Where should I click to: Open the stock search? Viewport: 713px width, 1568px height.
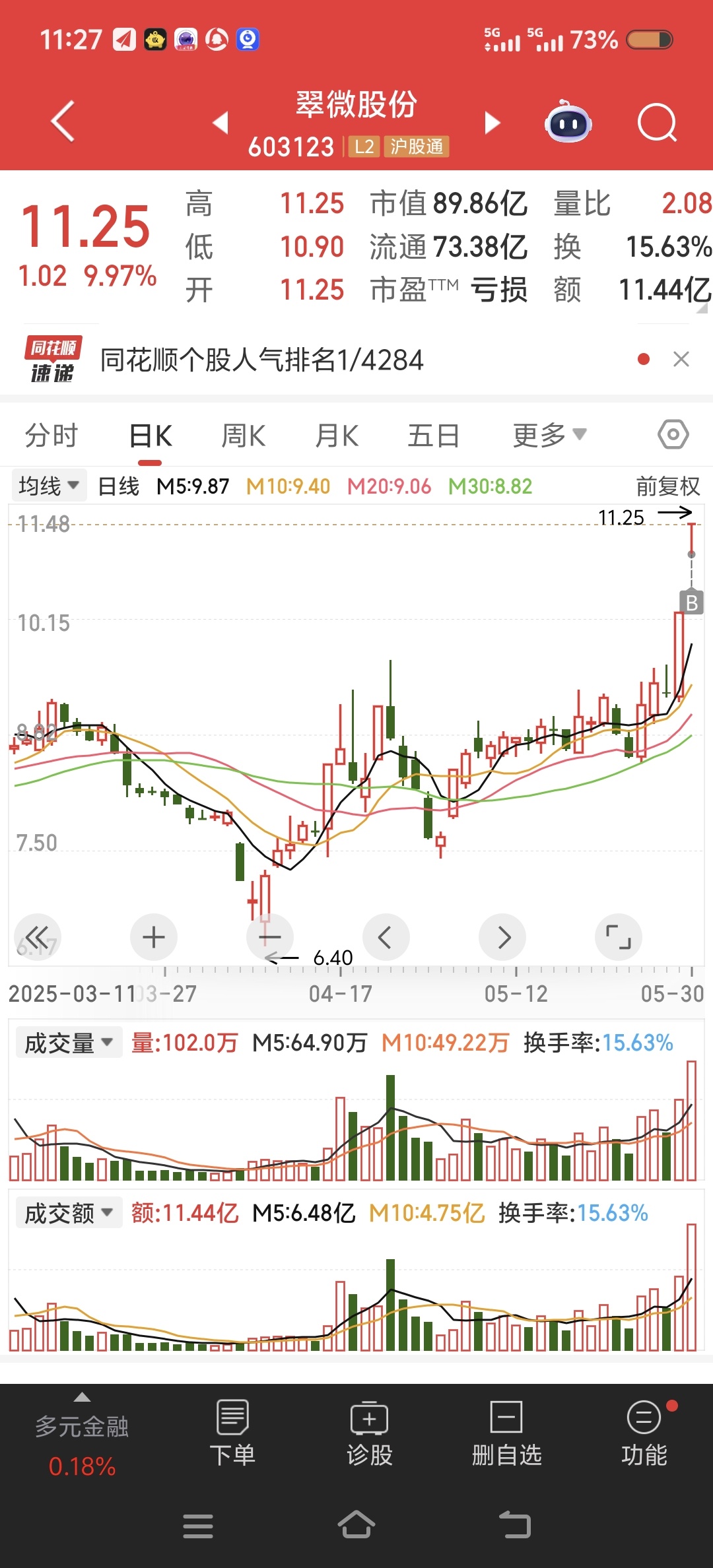click(658, 123)
